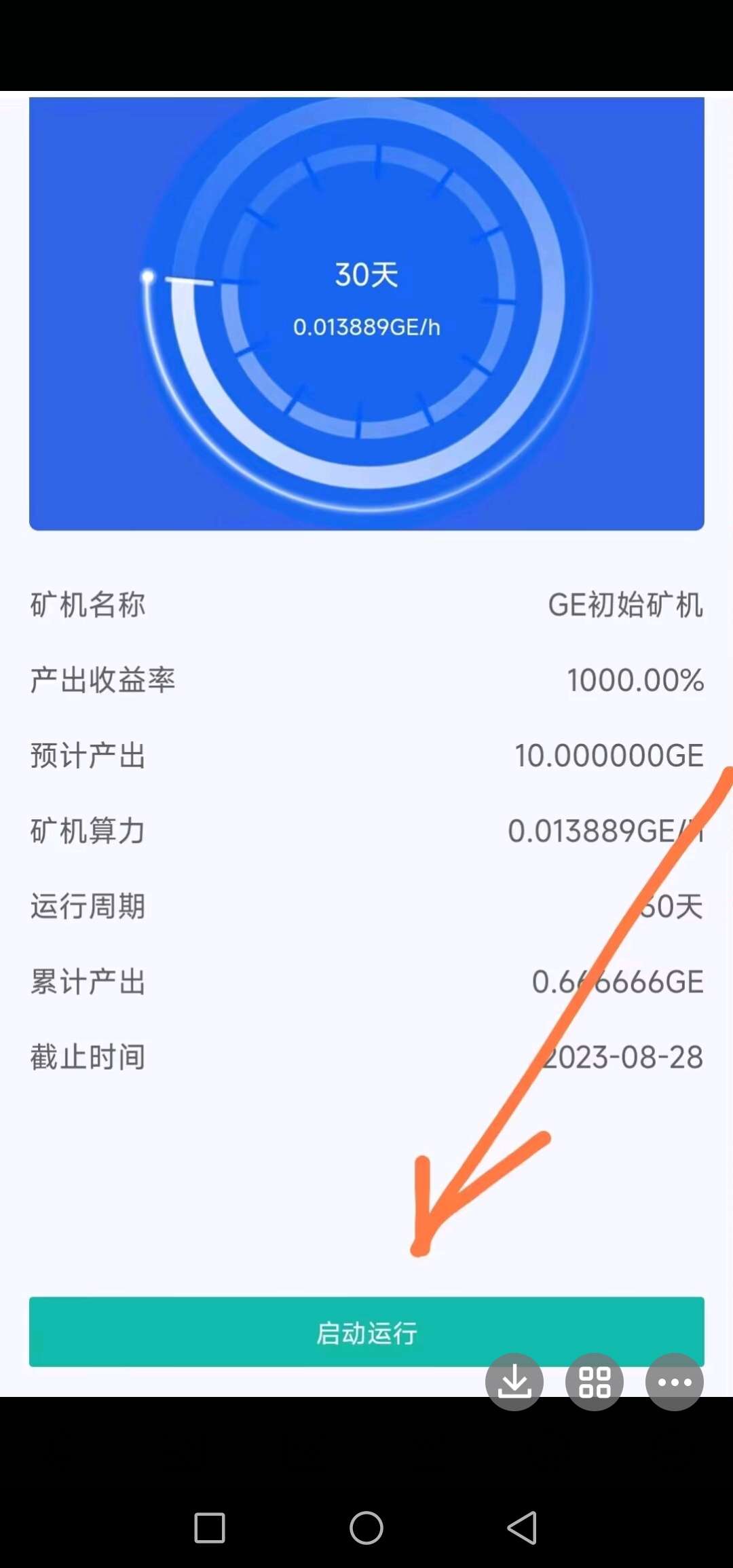The width and height of the screenshot is (733, 1568).
Task: Go back using the system back button
Action: (x=522, y=1528)
